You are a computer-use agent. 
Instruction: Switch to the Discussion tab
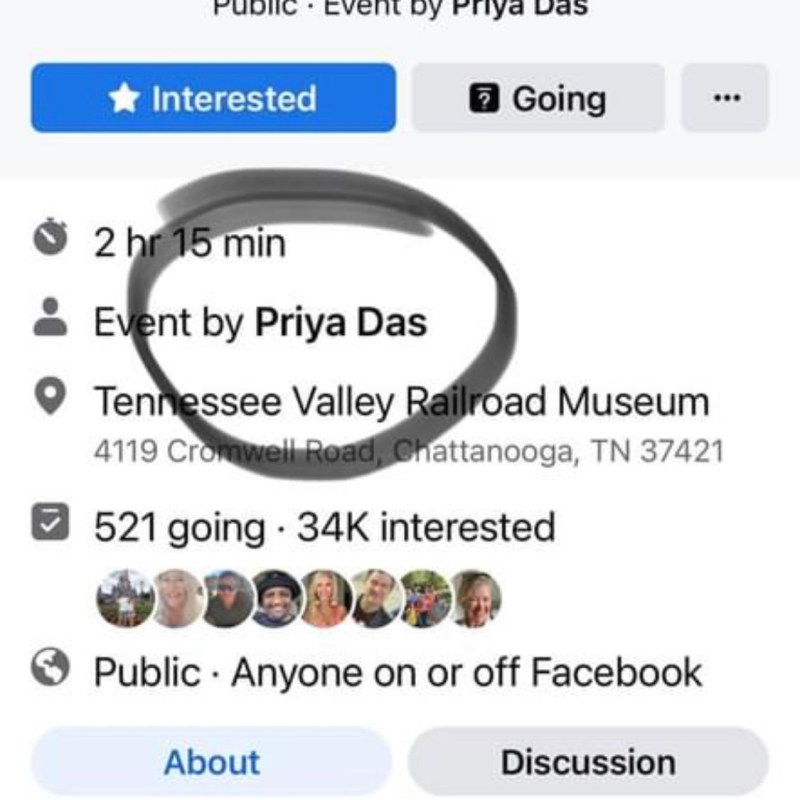pos(588,762)
